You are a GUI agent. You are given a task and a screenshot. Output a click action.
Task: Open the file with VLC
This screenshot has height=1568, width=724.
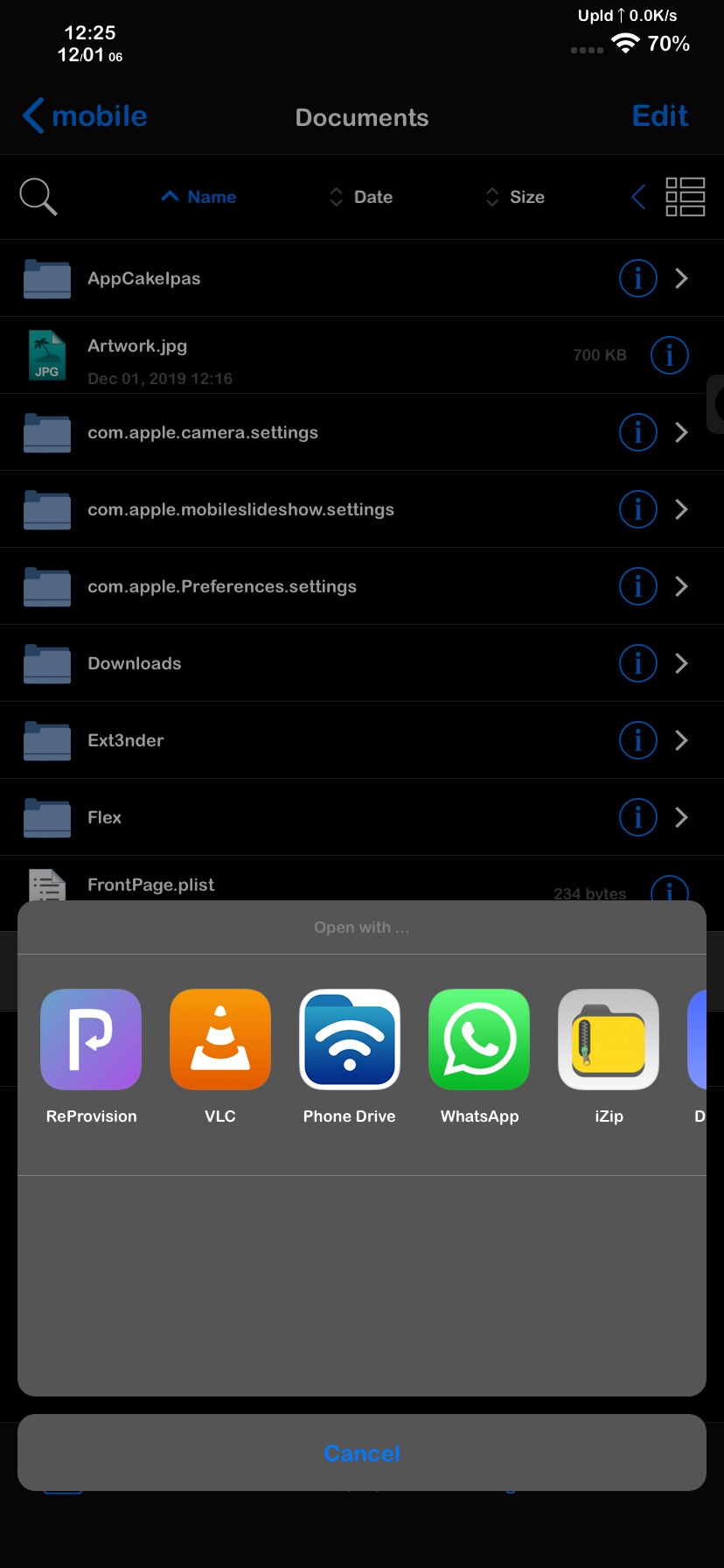pos(219,1039)
